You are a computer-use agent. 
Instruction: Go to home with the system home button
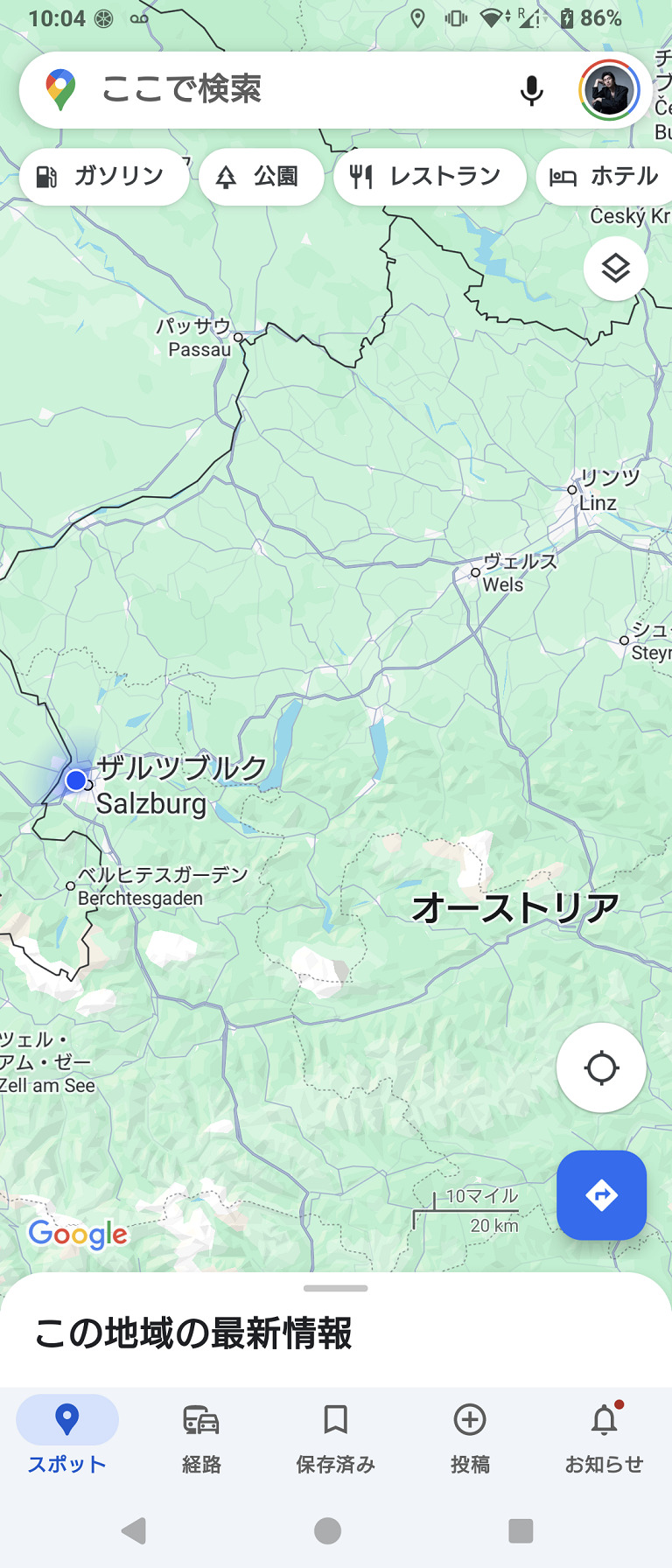(x=327, y=1530)
